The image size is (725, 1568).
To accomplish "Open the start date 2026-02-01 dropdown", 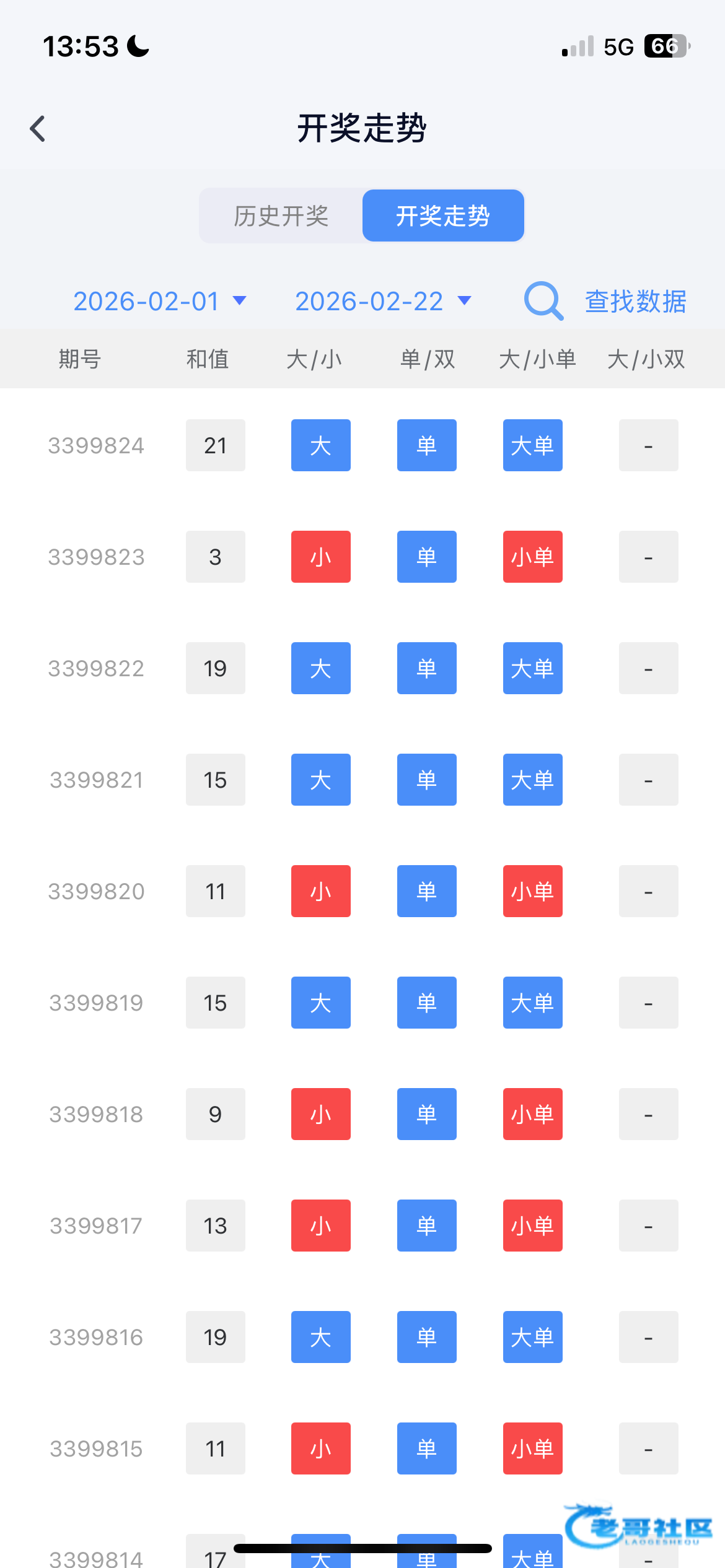I will coord(159,302).
